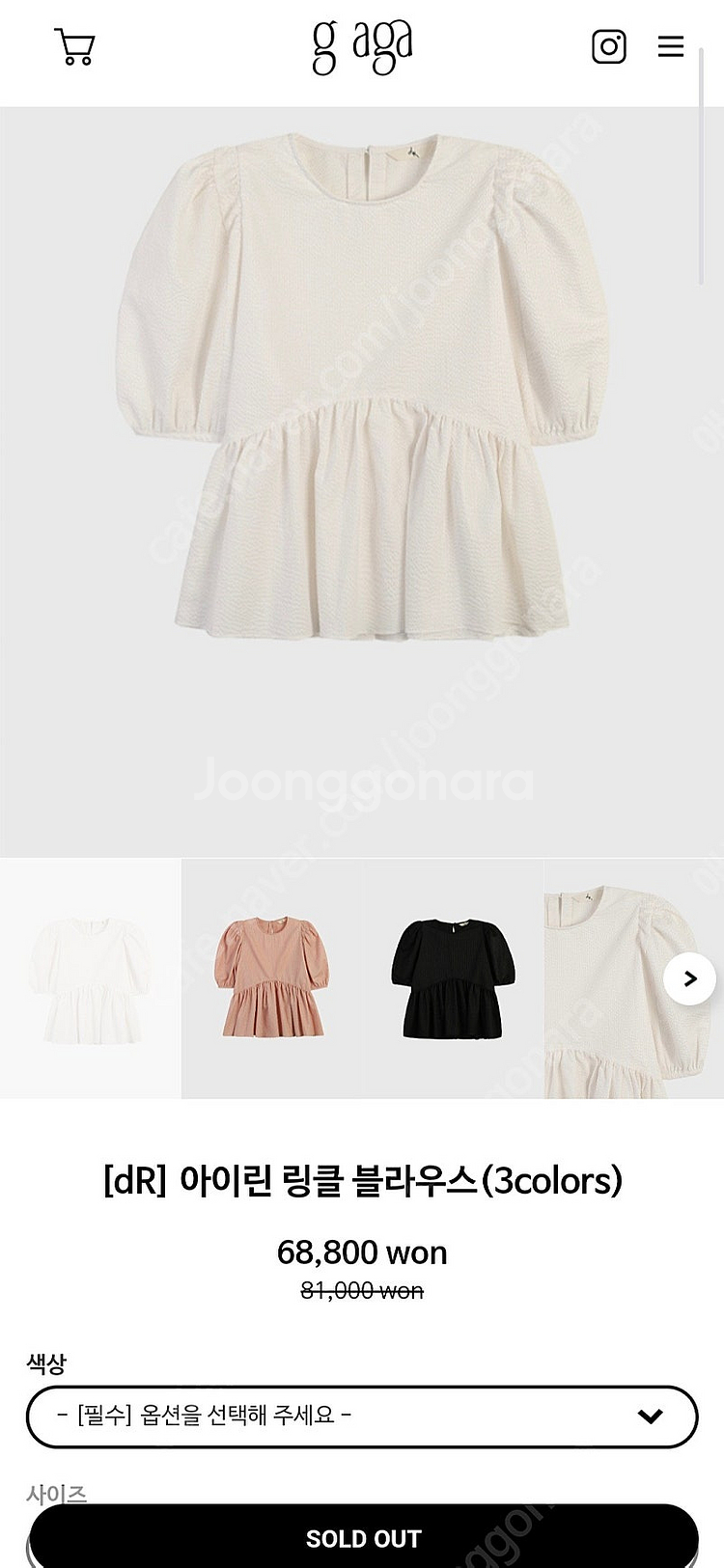
Task: Open the hamburger menu
Action: 671,46
